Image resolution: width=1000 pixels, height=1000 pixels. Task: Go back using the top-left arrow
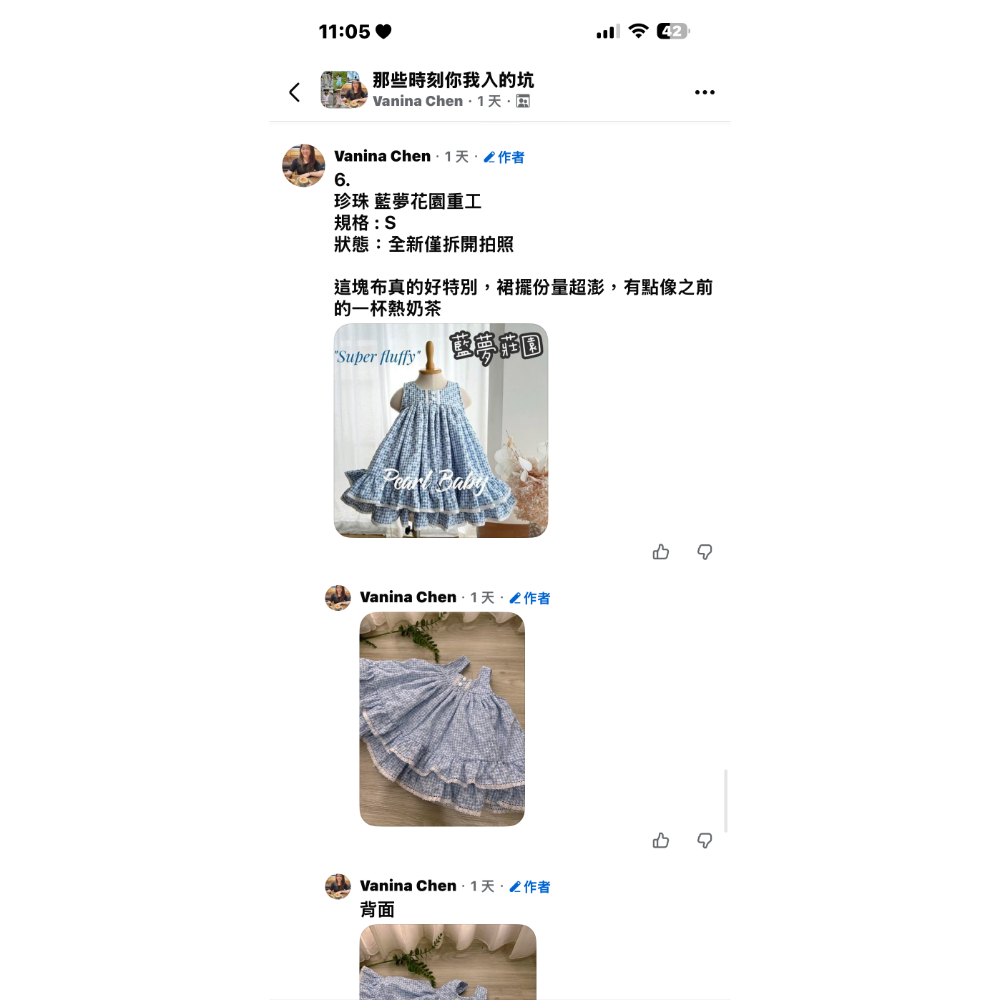[294, 92]
